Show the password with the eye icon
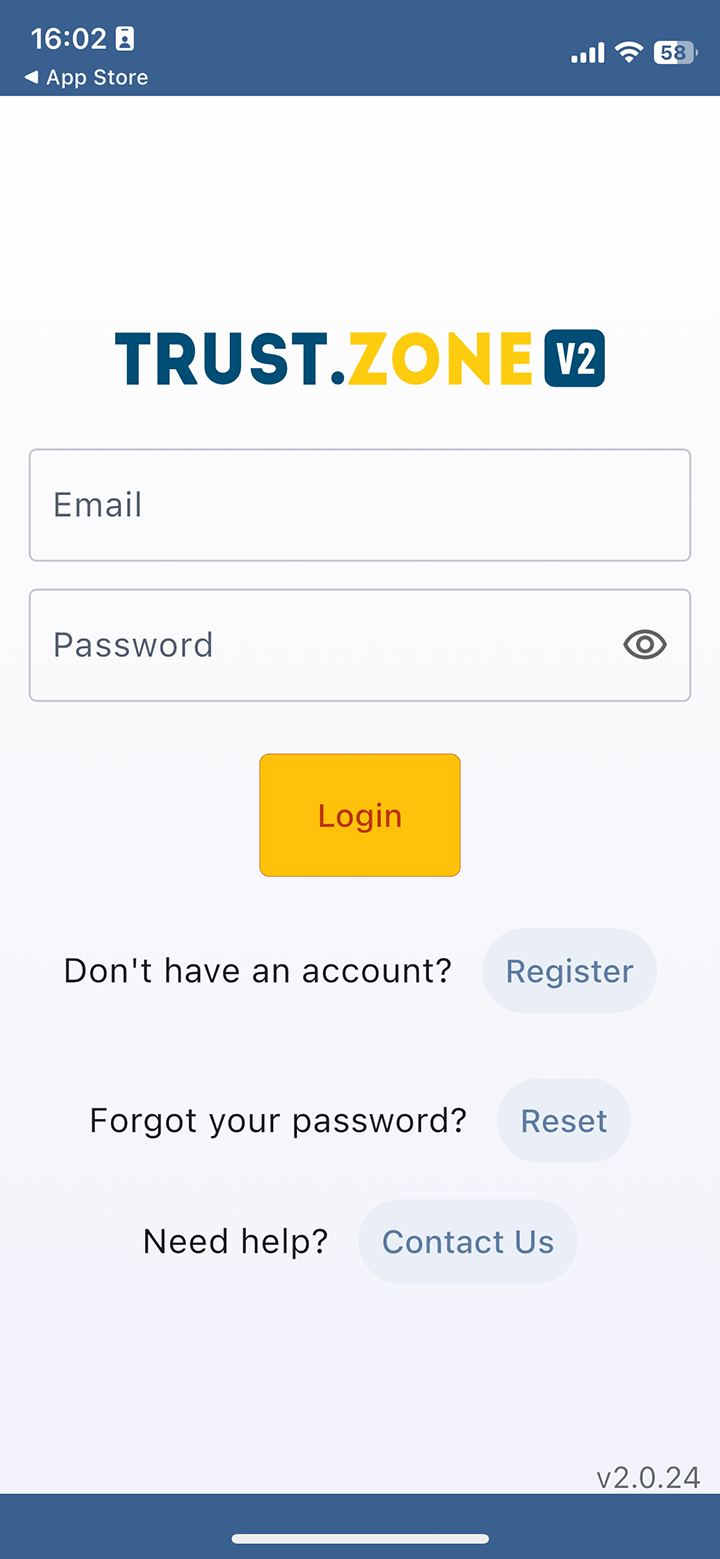Screen dimensions: 720x1559 click(x=645, y=645)
